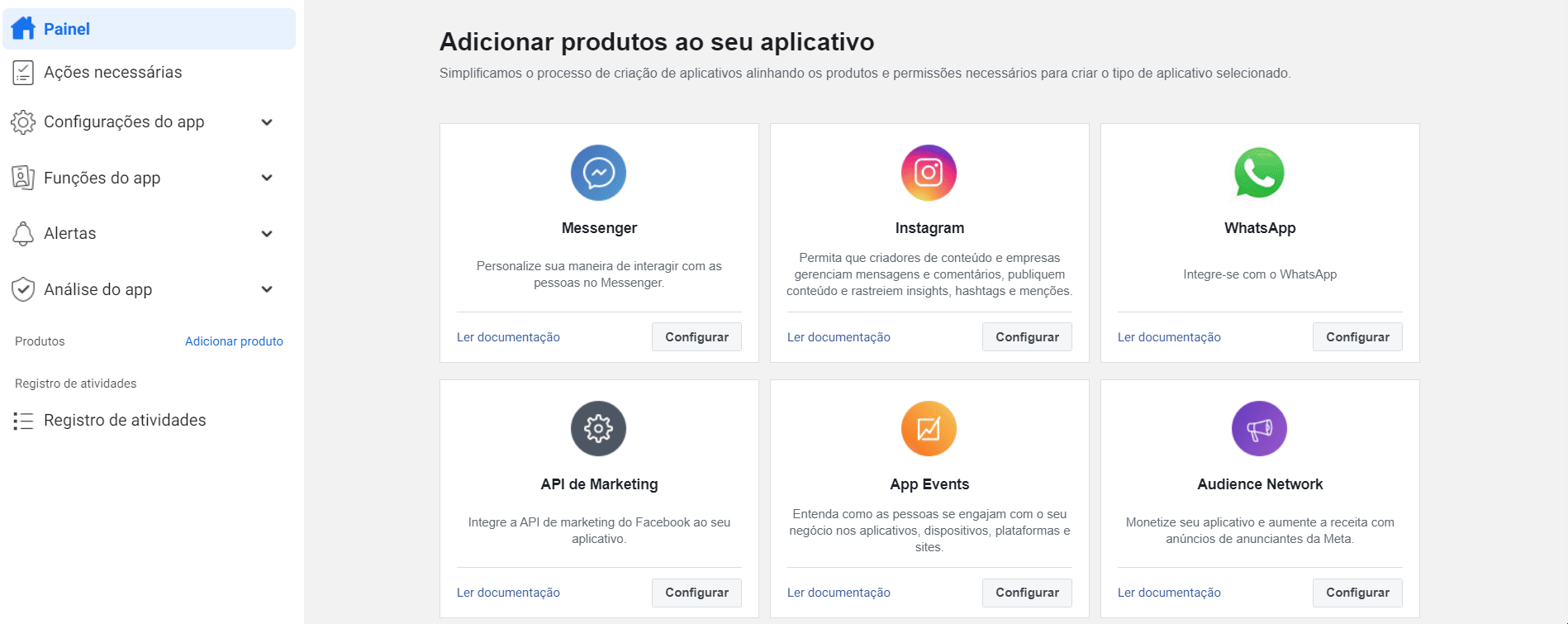Viewport: 1568px width, 624px height.
Task: Configure the Messenger product
Action: click(696, 337)
